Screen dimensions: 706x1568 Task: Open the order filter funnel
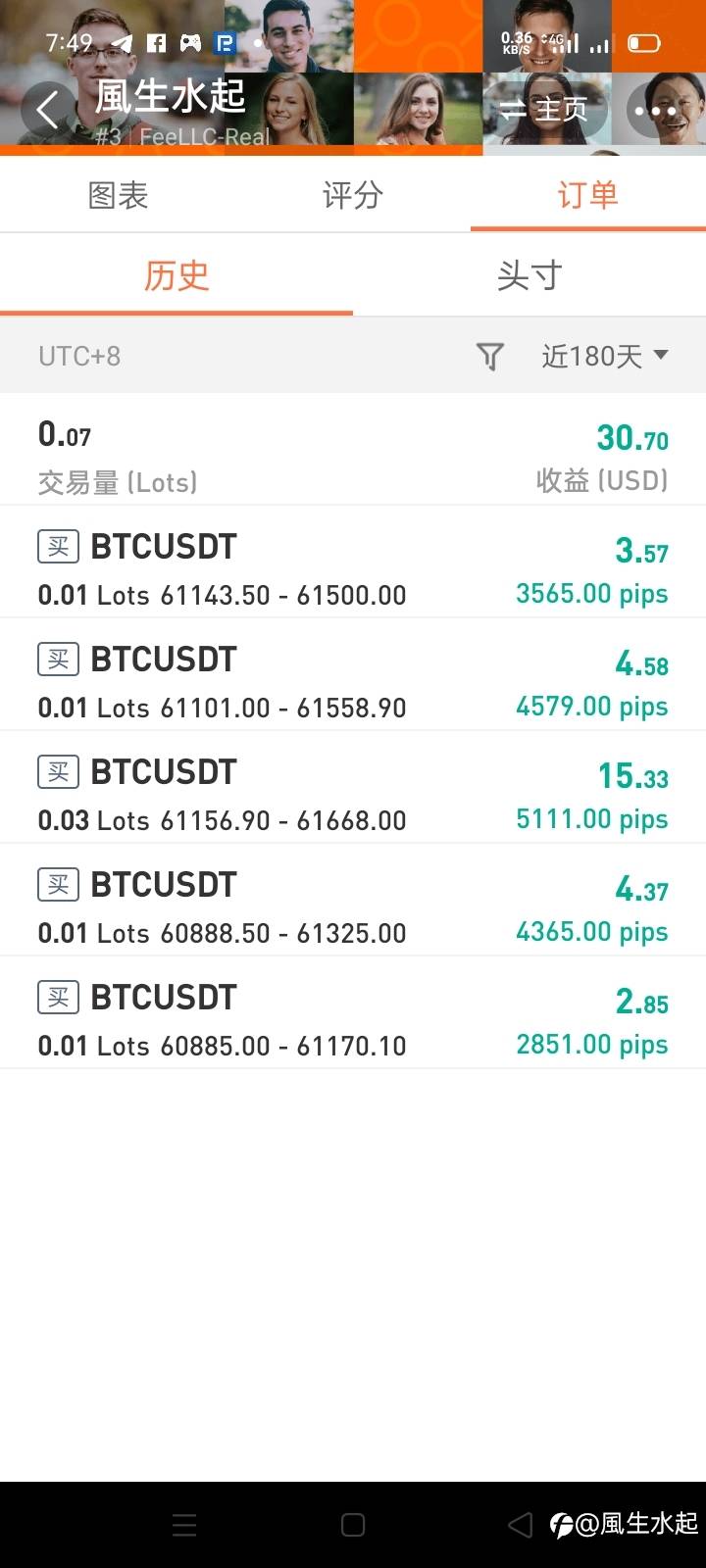[x=490, y=357]
